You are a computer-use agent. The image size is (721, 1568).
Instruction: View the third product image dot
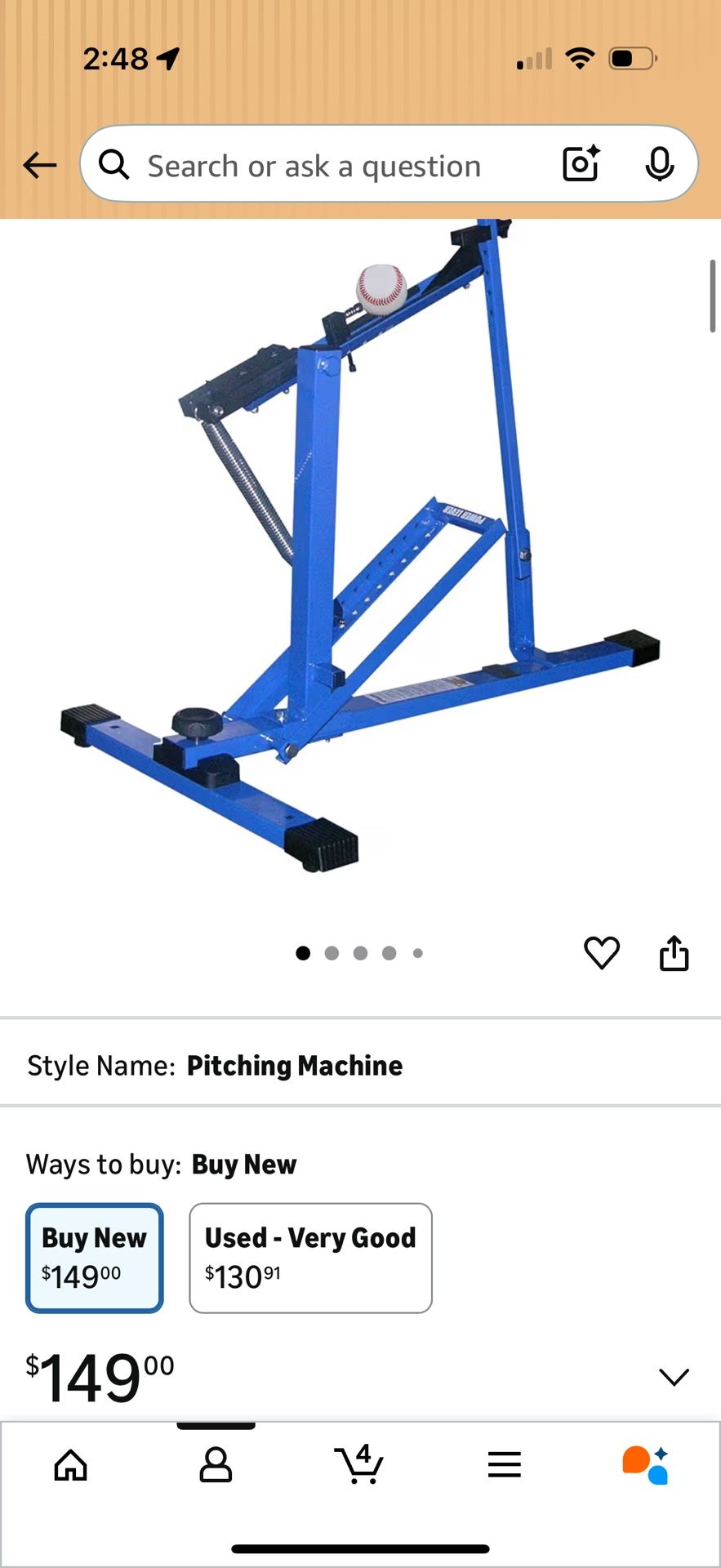tap(360, 952)
